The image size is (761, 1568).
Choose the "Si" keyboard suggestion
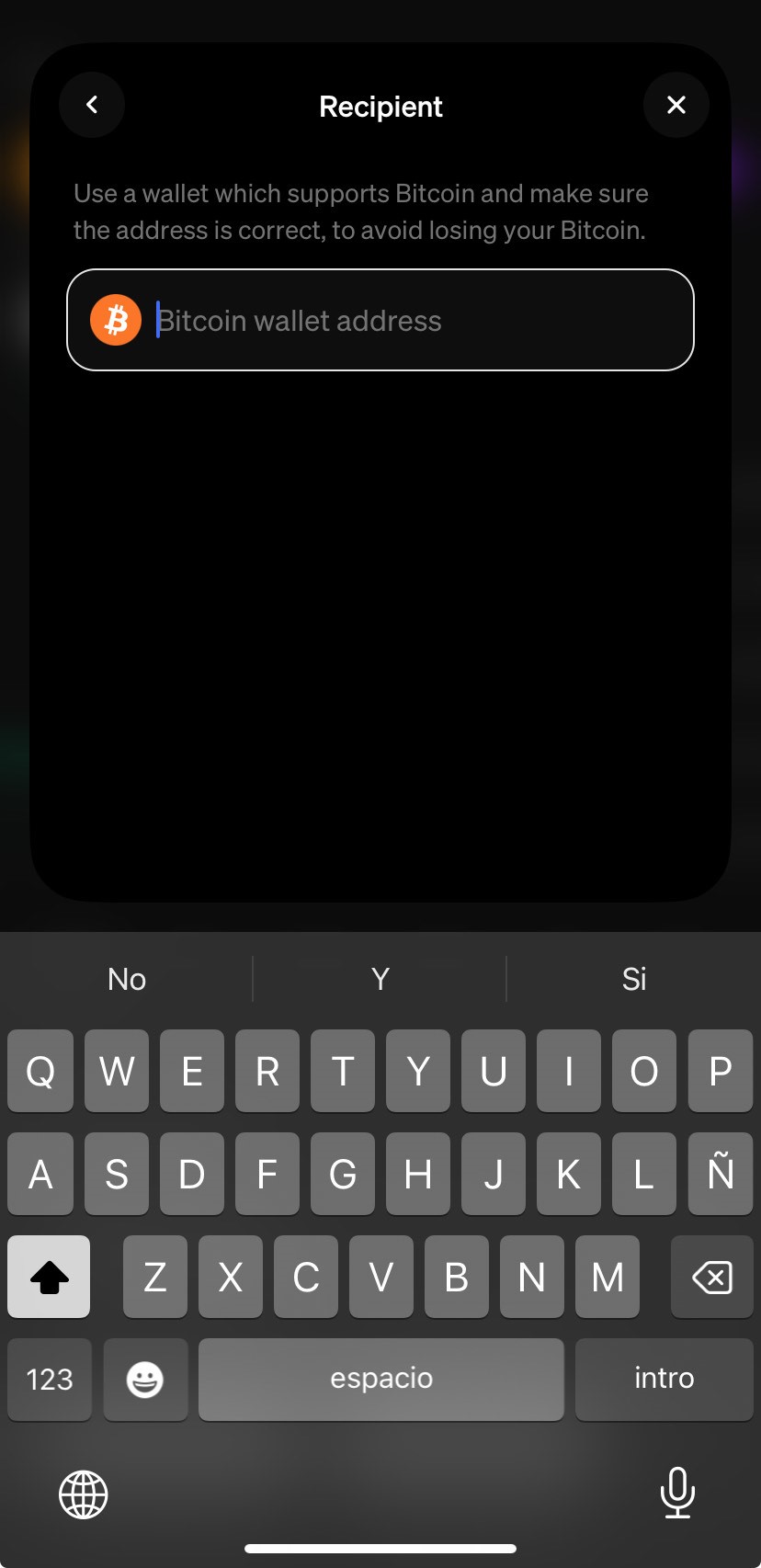click(633, 979)
